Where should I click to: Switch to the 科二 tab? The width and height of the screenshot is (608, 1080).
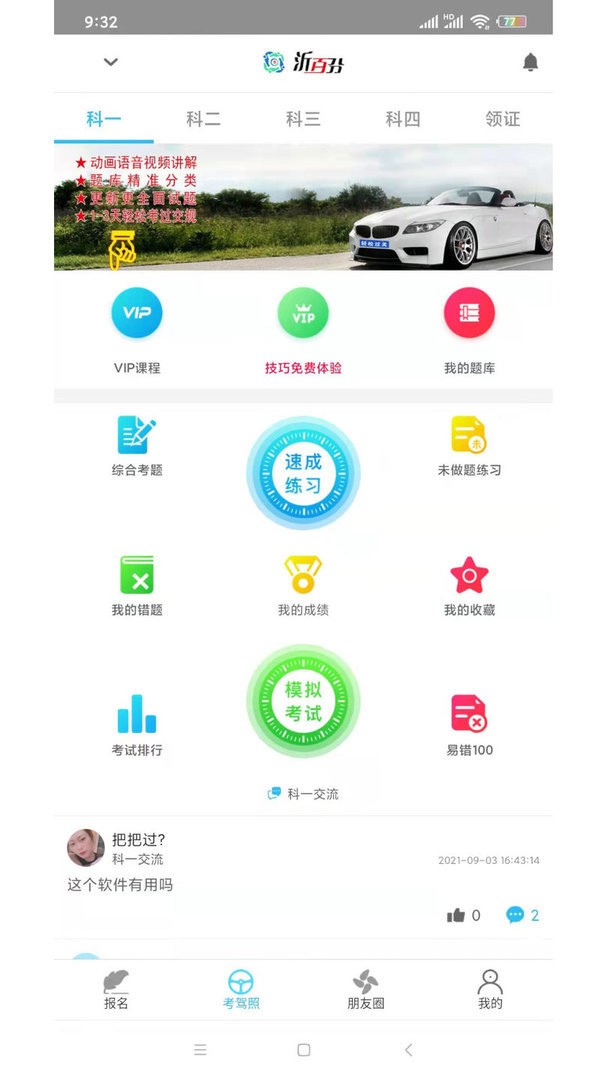pos(203,119)
